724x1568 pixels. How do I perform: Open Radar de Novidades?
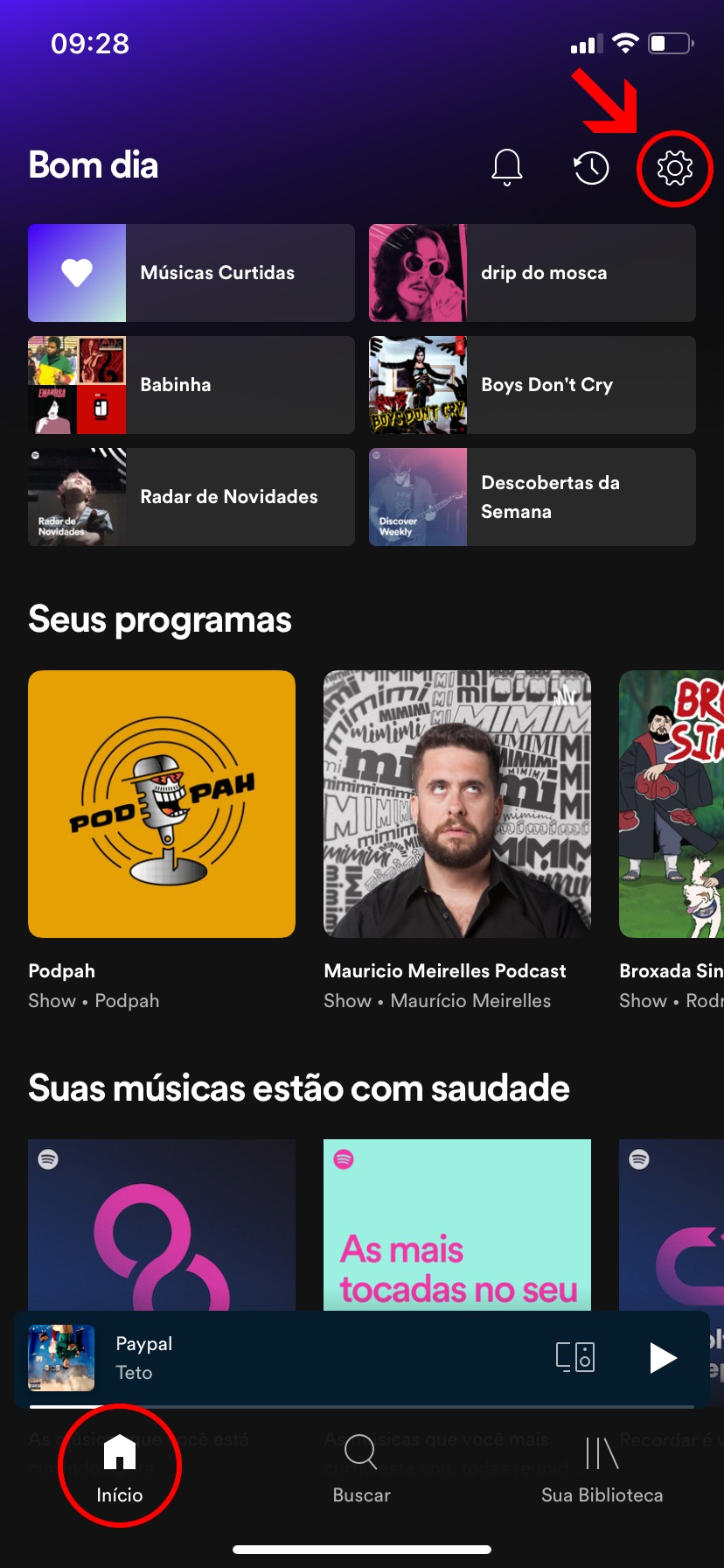[x=191, y=497]
